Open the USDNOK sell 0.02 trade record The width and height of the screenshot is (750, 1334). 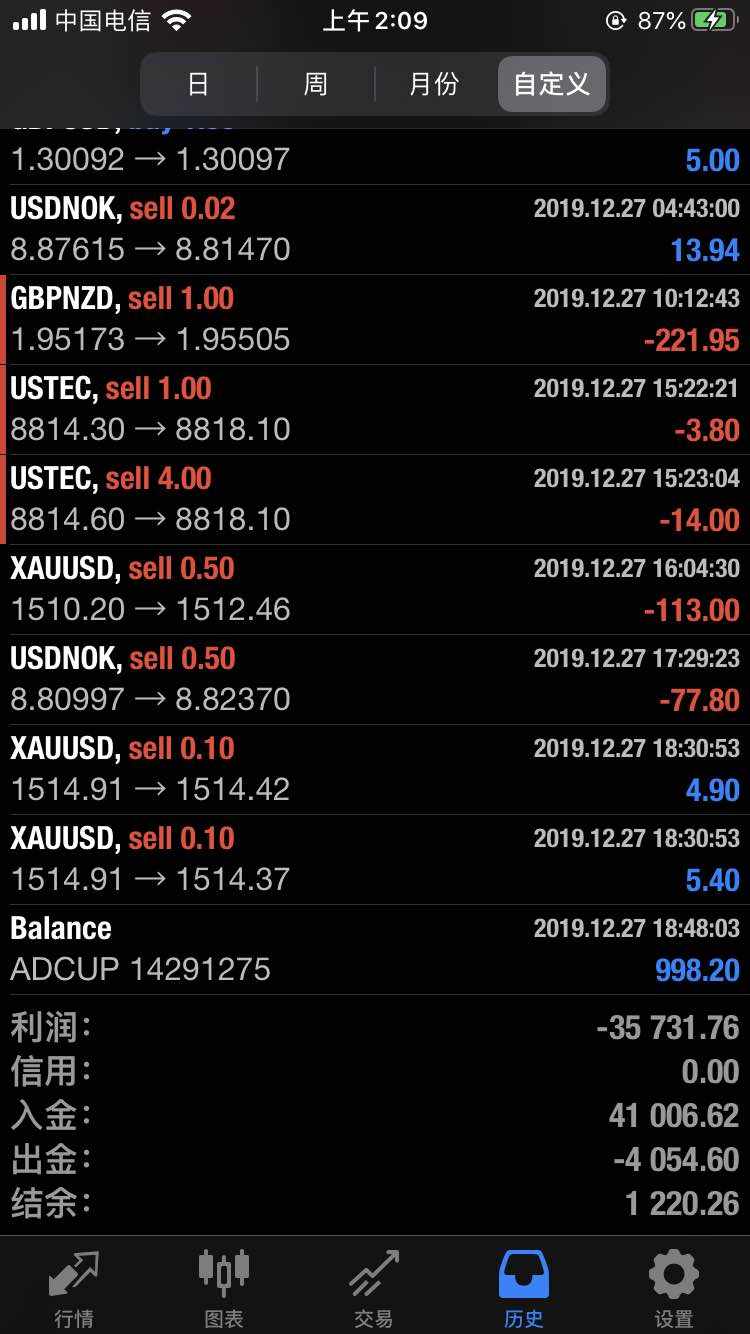pyautogui.click(x=375, y=229)
